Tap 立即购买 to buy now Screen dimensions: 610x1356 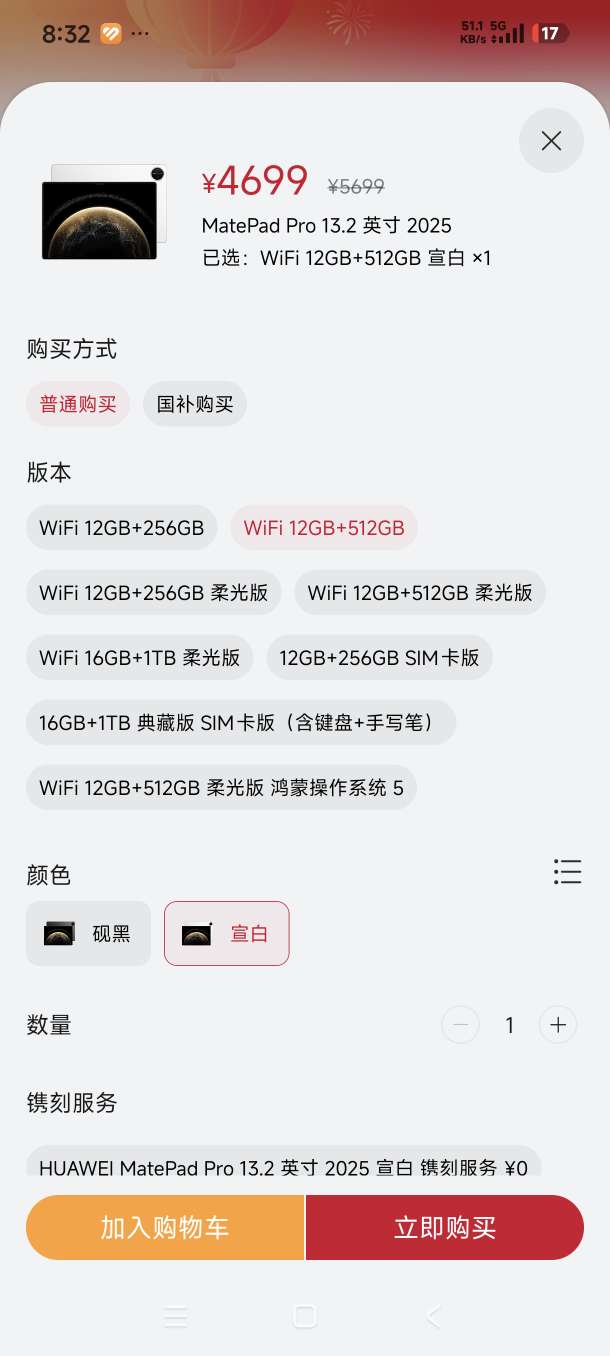click(x=444, y=1227)
